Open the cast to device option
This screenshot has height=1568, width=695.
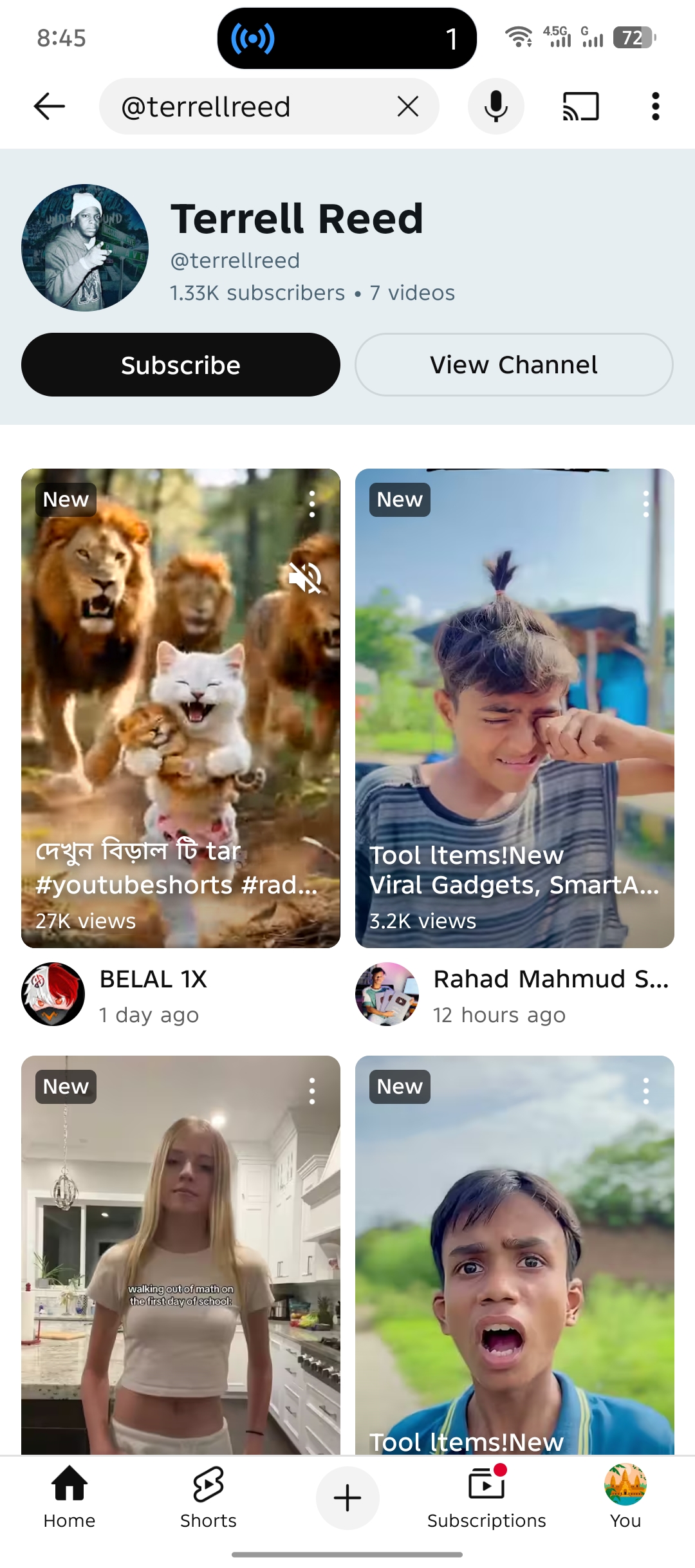[x=580, y=106]
